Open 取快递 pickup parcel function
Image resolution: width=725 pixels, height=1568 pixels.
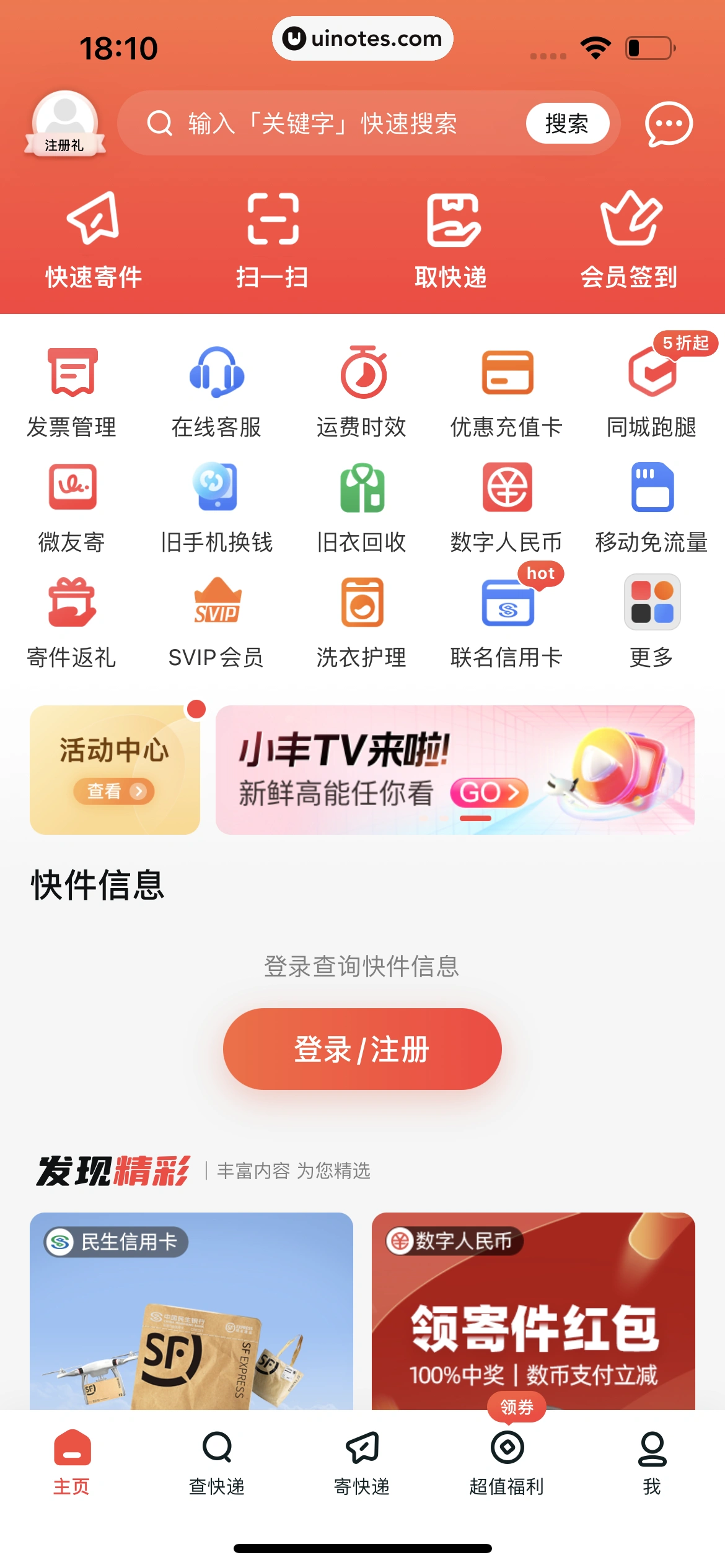452,238
